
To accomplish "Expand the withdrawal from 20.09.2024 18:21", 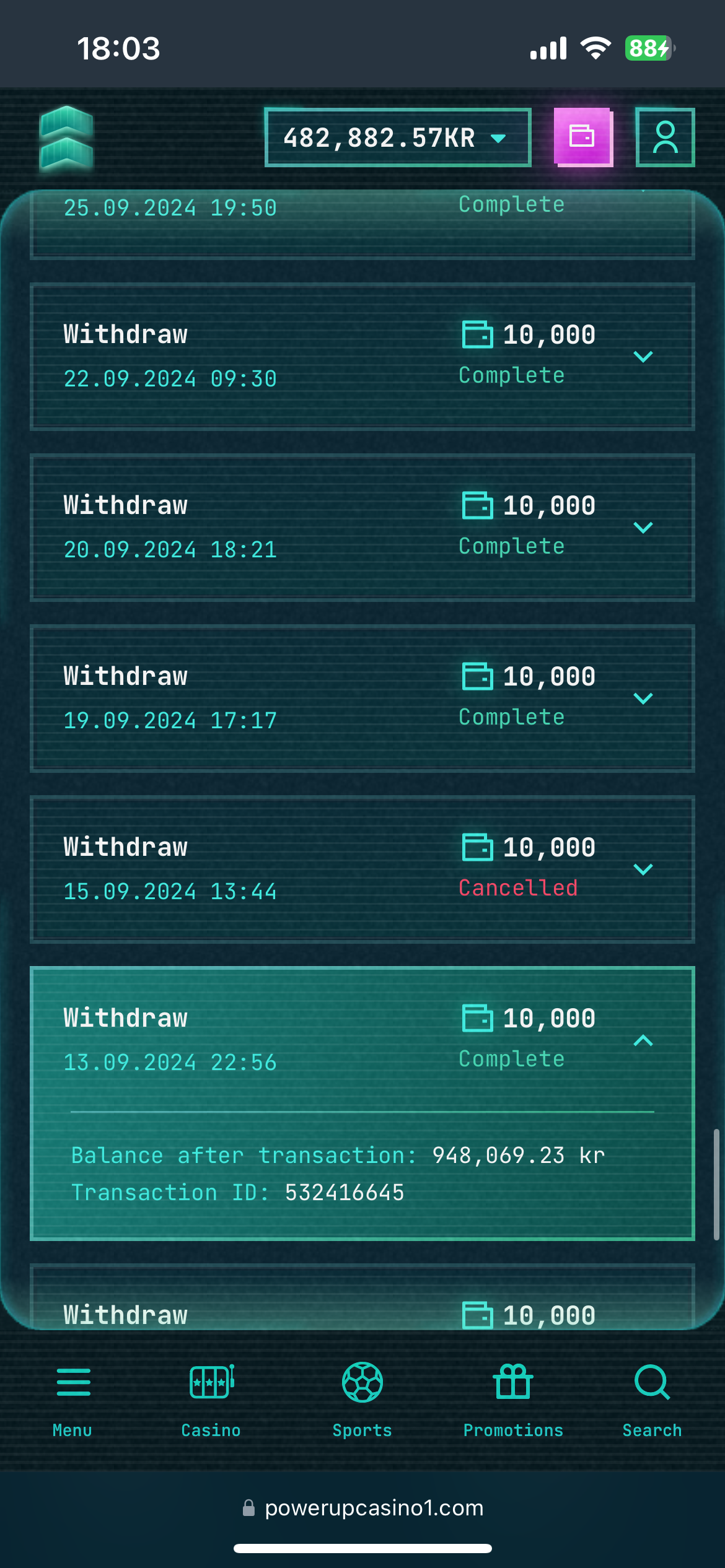I will [x=643, y=528].
